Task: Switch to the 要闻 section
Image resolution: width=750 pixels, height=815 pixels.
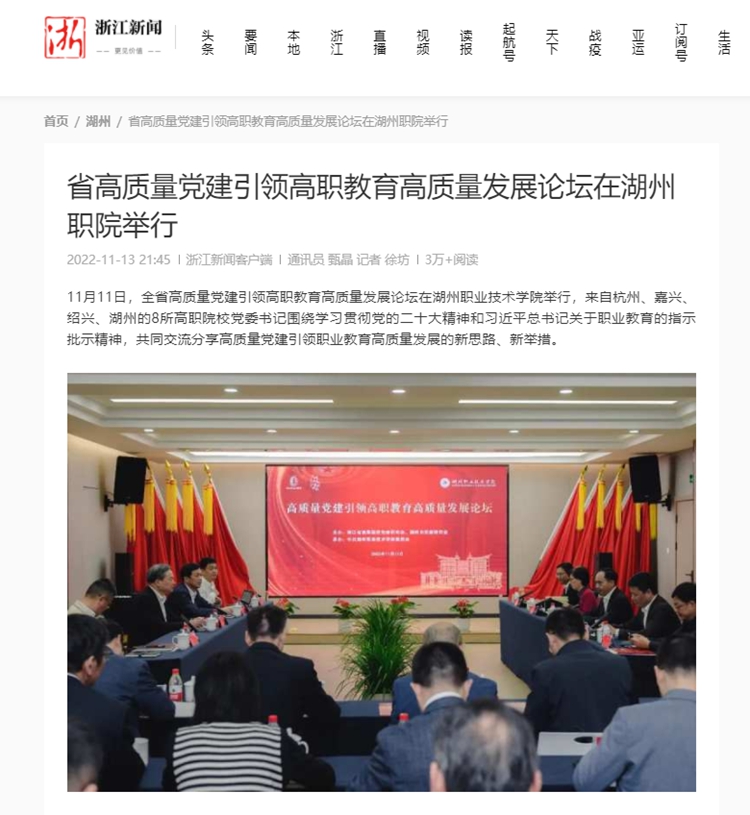Action: [x=251, y=41]
